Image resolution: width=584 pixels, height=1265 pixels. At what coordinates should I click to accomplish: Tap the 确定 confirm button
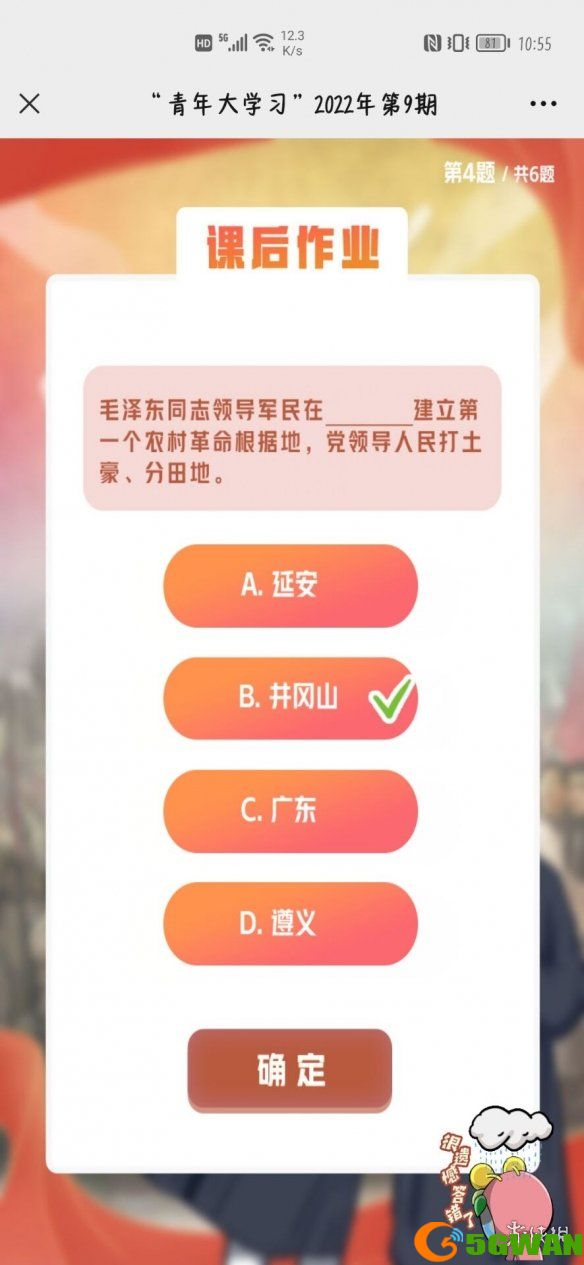pyautogui.click(x=290, y=1070)
